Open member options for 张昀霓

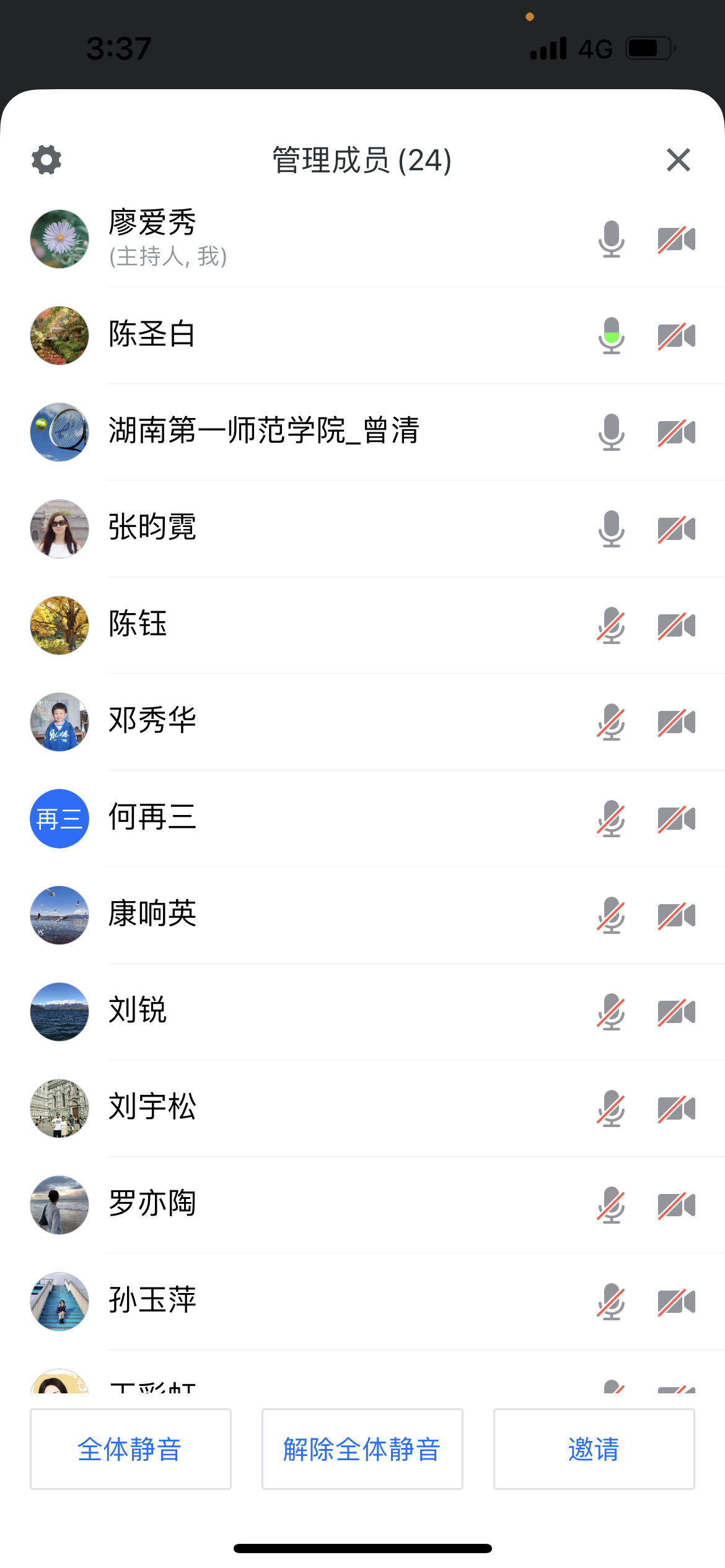click(152, 528)
